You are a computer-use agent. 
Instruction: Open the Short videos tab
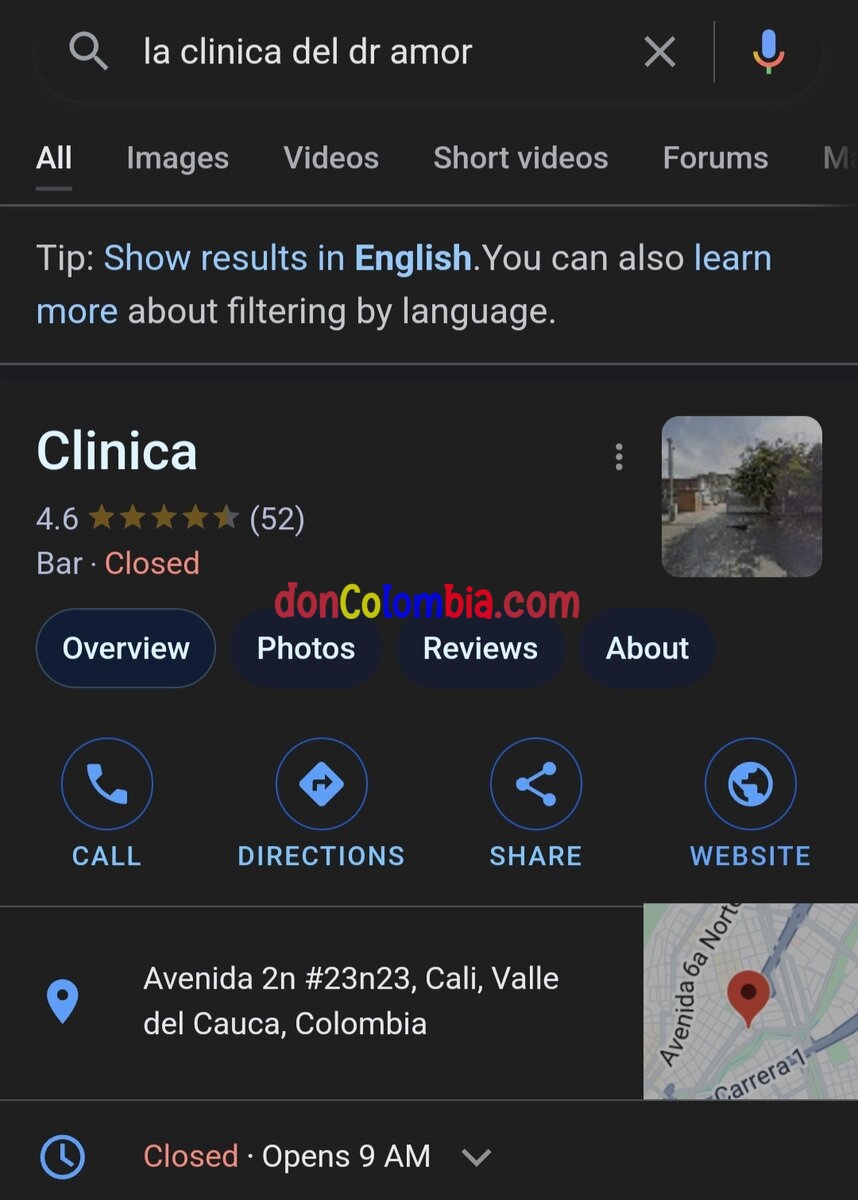point(520,158)
